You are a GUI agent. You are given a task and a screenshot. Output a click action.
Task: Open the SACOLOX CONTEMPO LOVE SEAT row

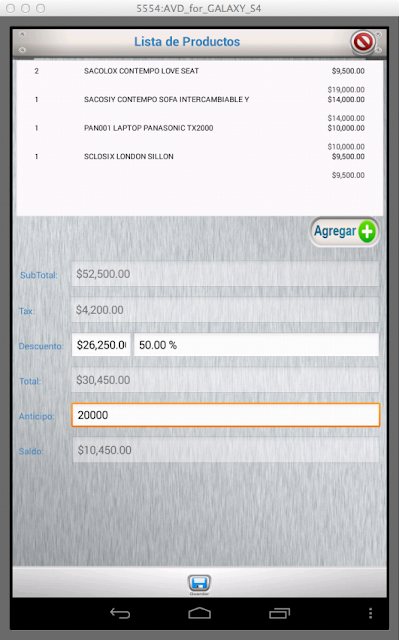(x=200, y=71)
